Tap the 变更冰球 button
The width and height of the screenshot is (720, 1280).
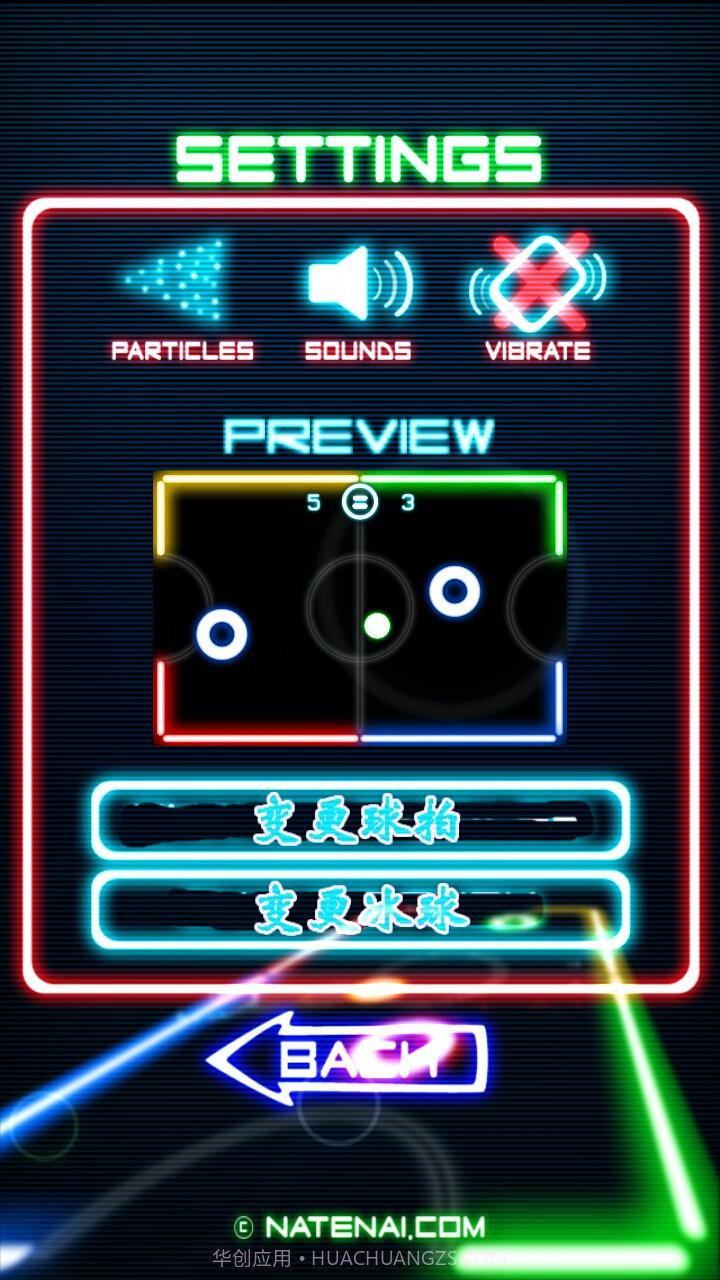[360, 911]
